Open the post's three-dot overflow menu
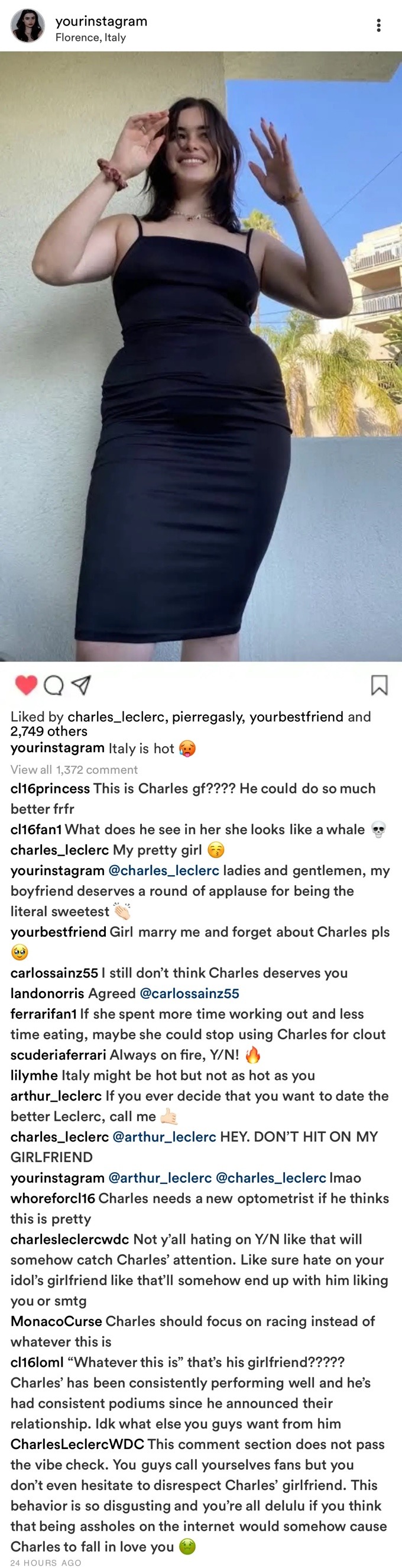Screen dimensions: 402x1568 coord(378,25)
